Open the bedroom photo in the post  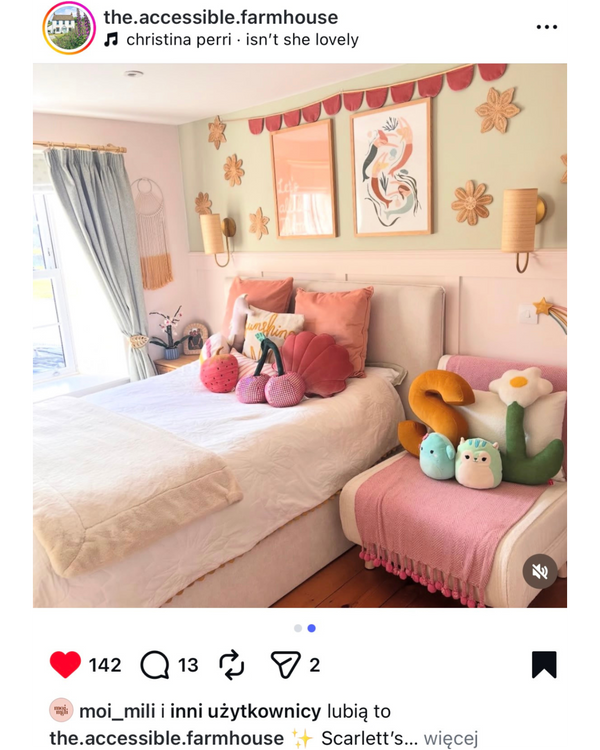(300, 335)
